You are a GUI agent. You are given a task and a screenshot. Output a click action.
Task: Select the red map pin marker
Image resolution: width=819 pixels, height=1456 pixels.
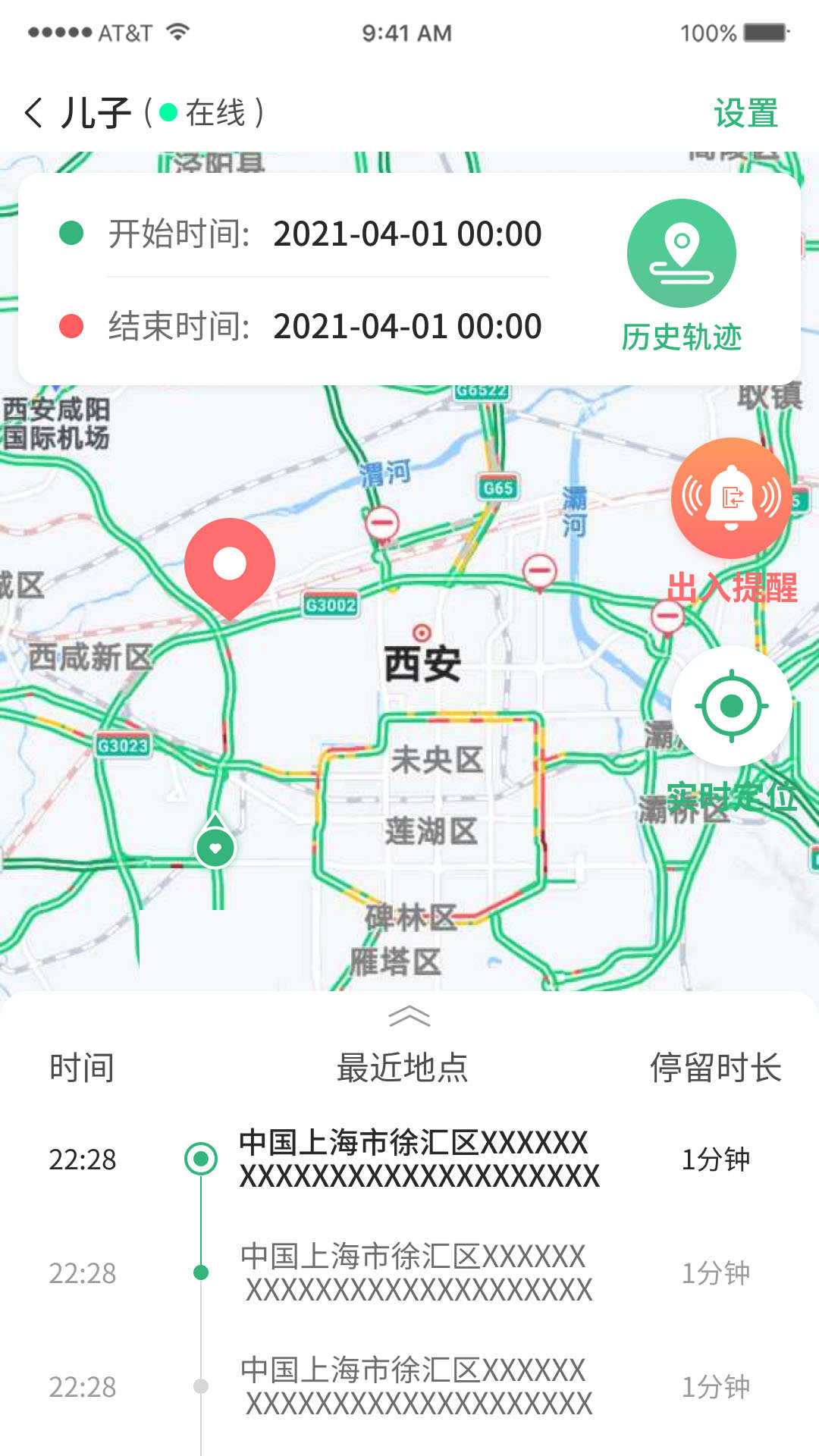point(229,565)
